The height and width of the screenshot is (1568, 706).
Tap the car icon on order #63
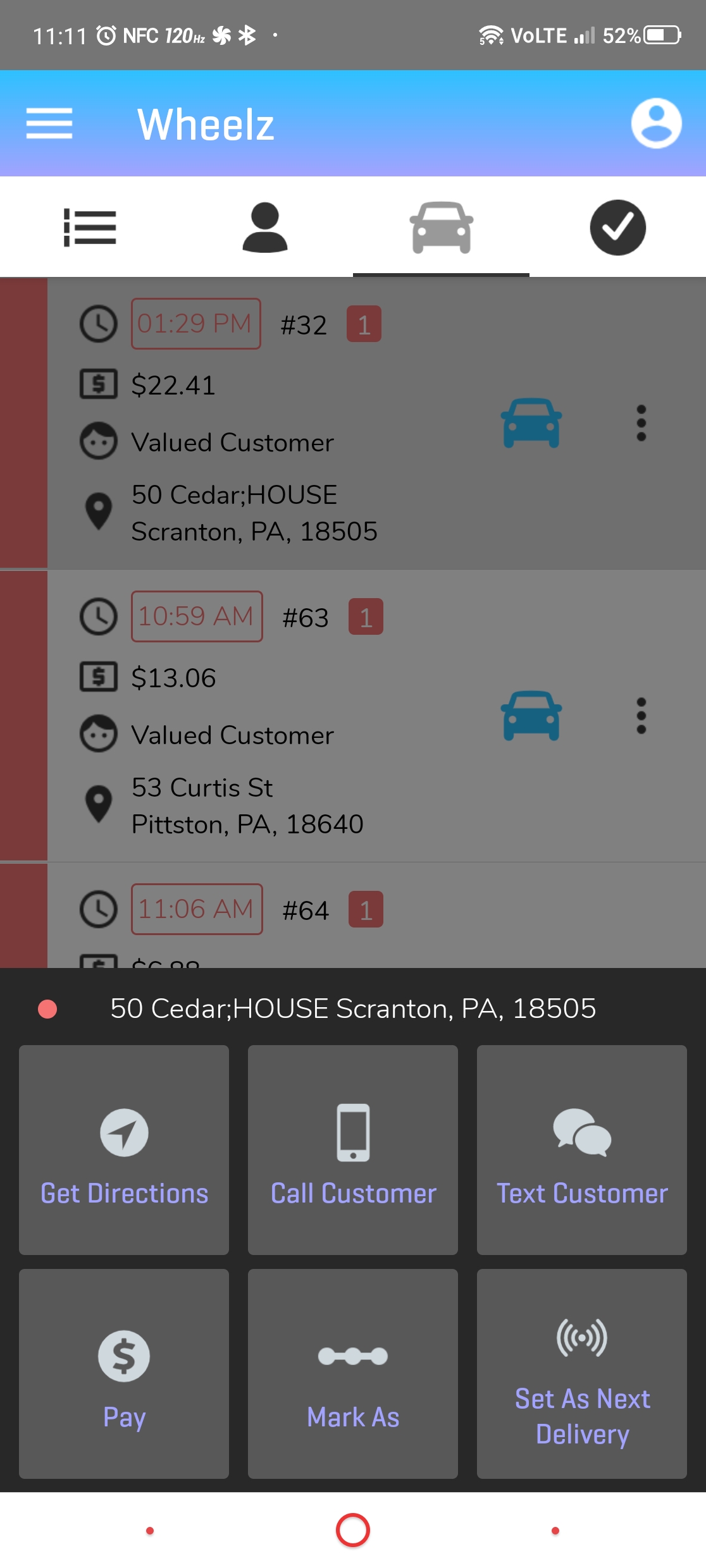531,716
